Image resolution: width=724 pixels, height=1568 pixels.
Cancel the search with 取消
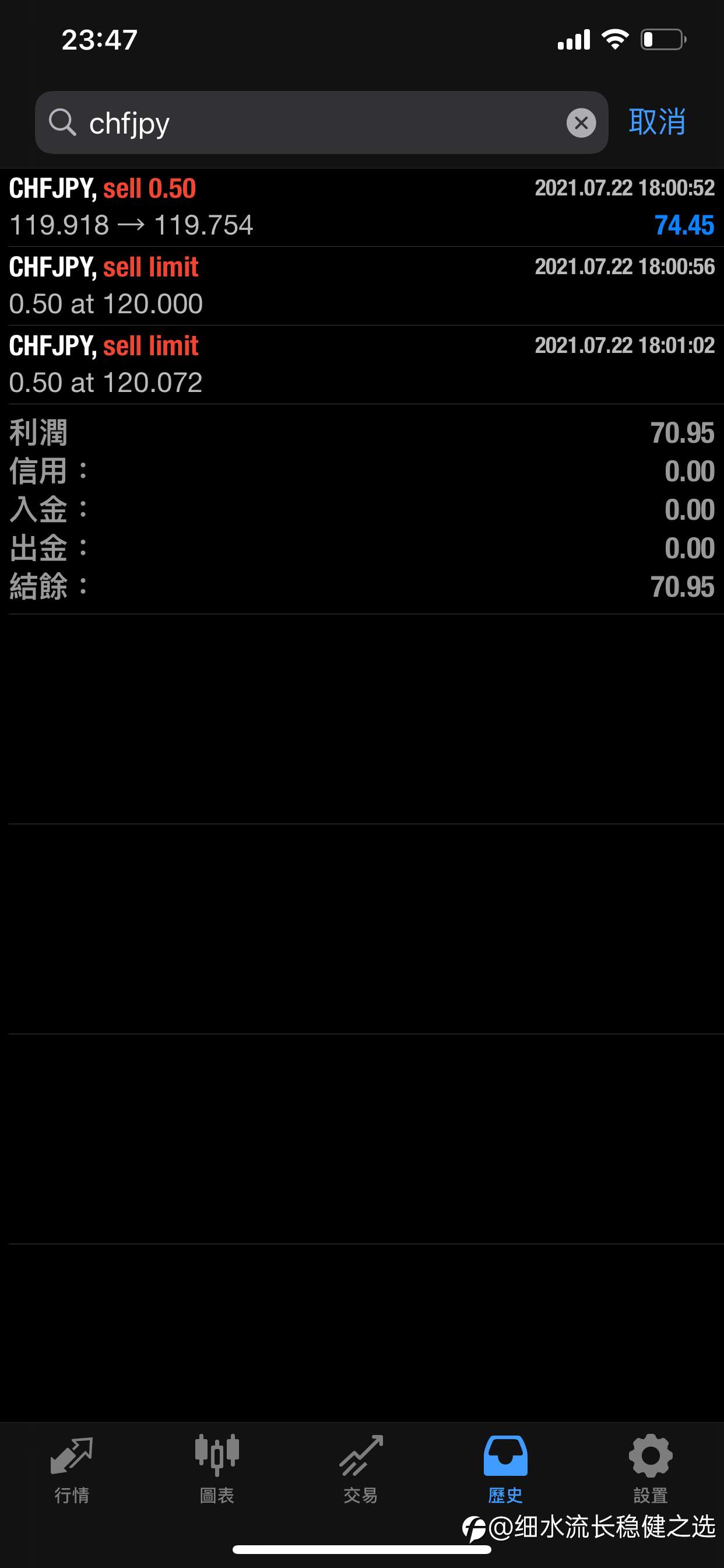[x=657, y=123]
